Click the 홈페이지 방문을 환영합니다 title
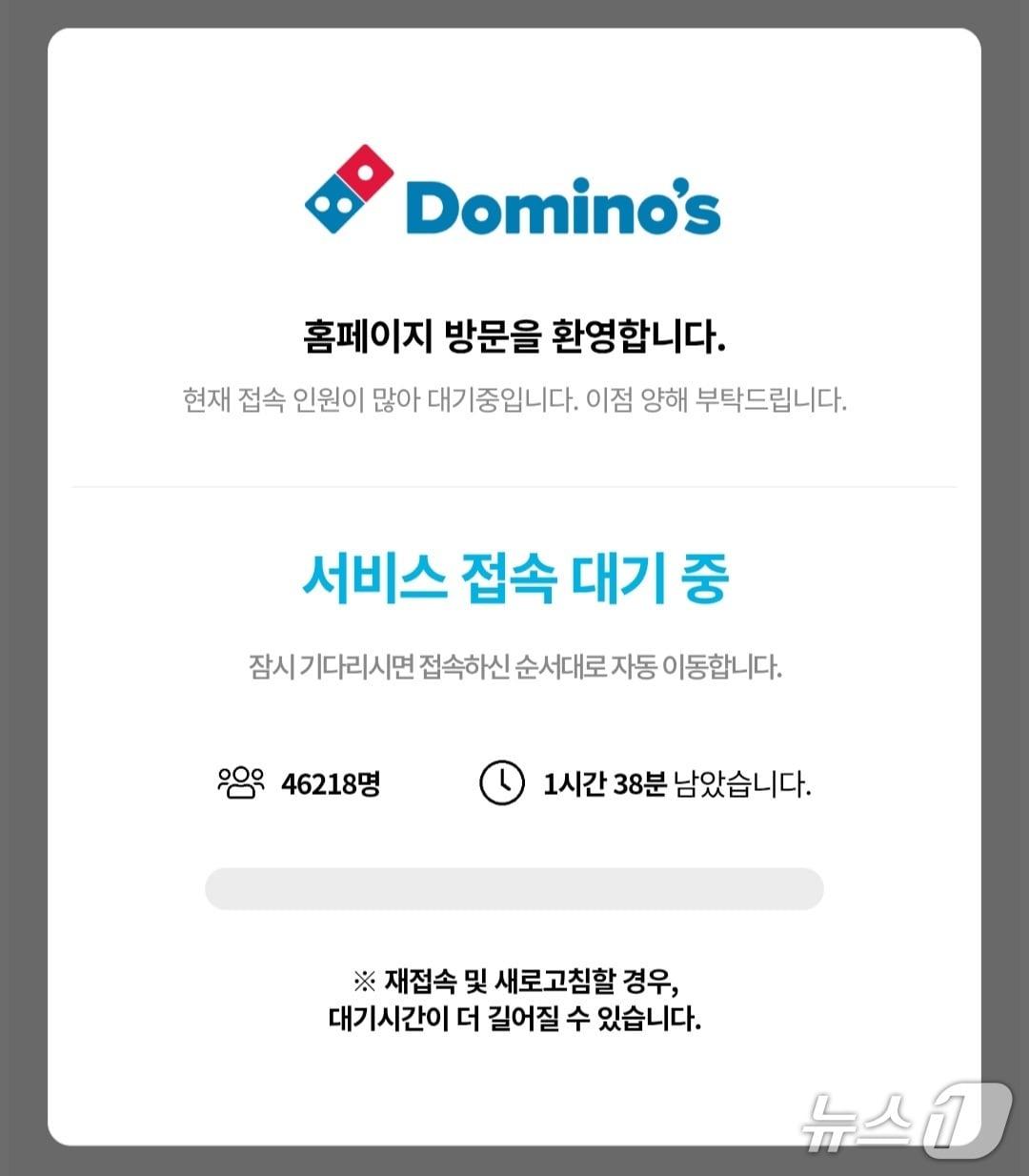 514,331
